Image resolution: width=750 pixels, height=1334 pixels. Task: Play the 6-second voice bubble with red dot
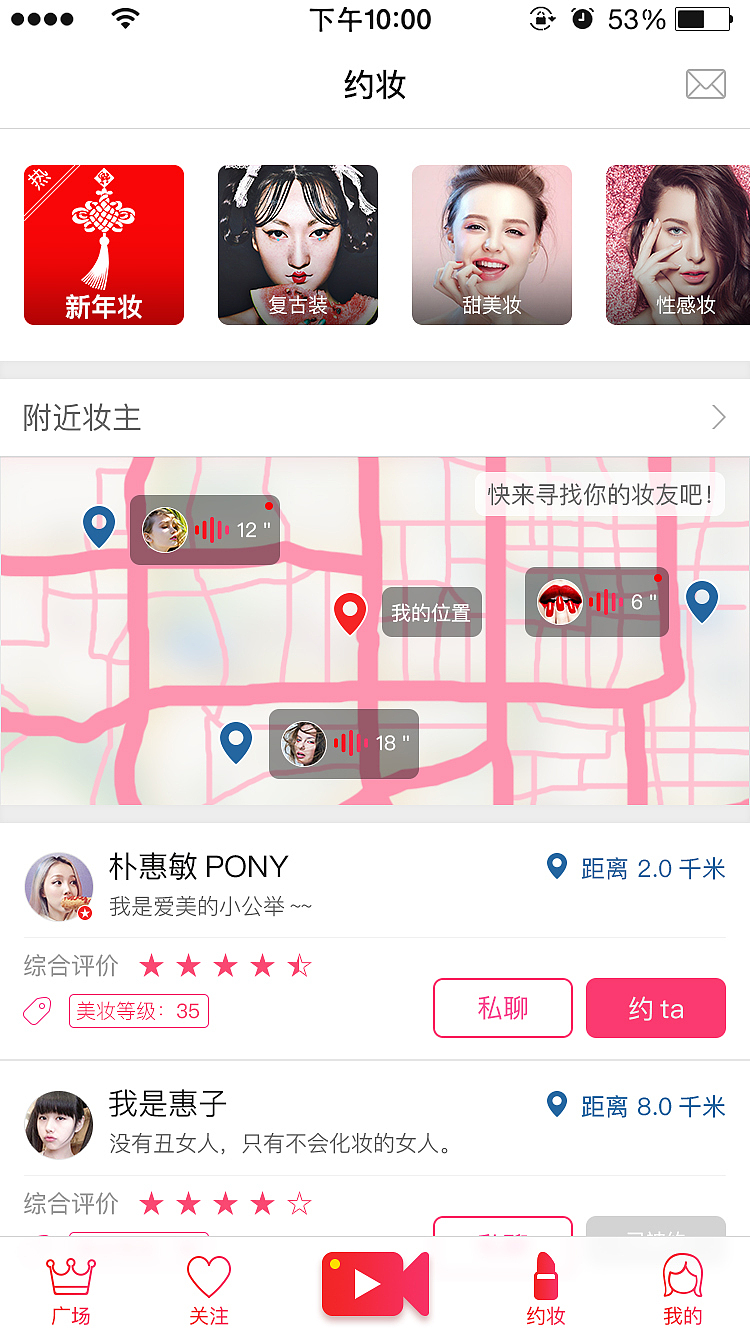tap(596, 602)
